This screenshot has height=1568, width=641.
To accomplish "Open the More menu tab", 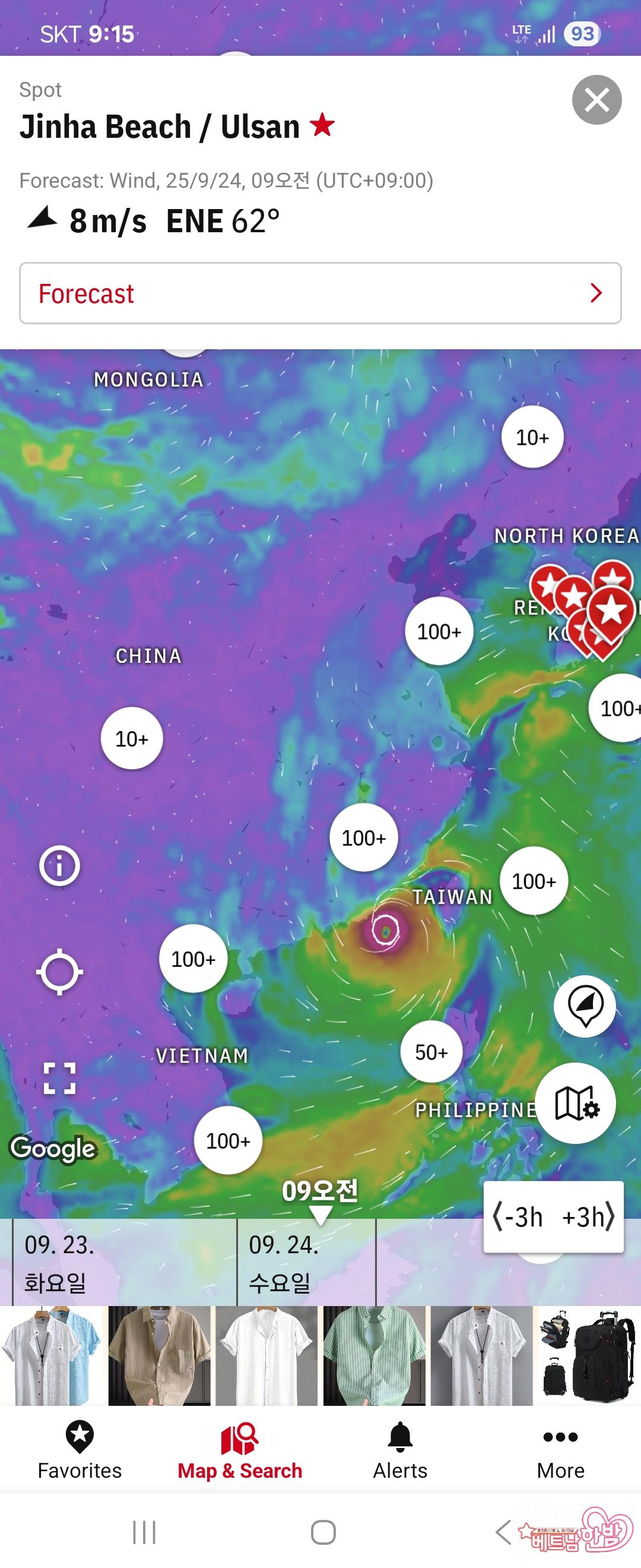I will 560,1451.
